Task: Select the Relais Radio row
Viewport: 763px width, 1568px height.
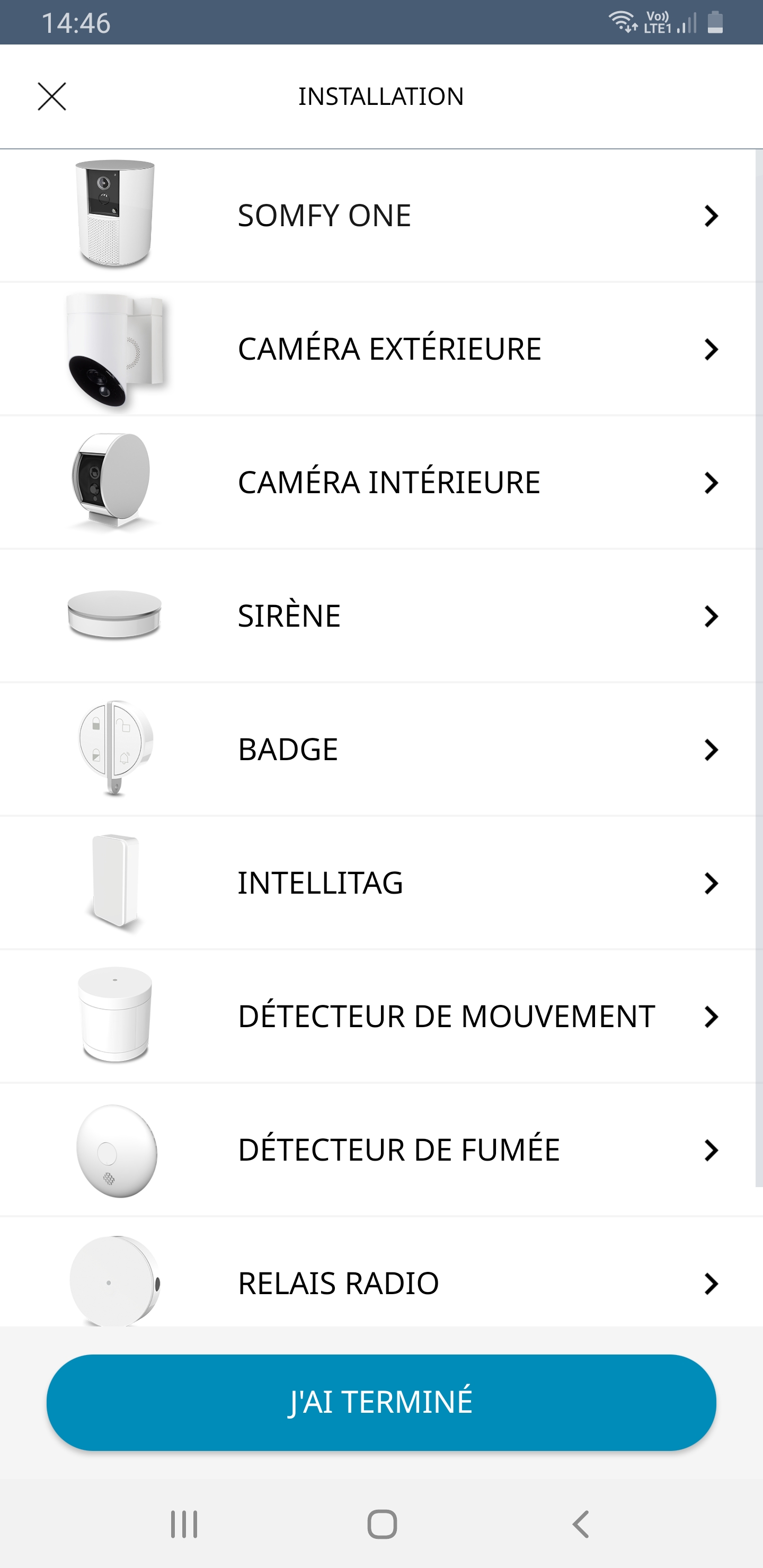Action: click(x=378, y=1272)
